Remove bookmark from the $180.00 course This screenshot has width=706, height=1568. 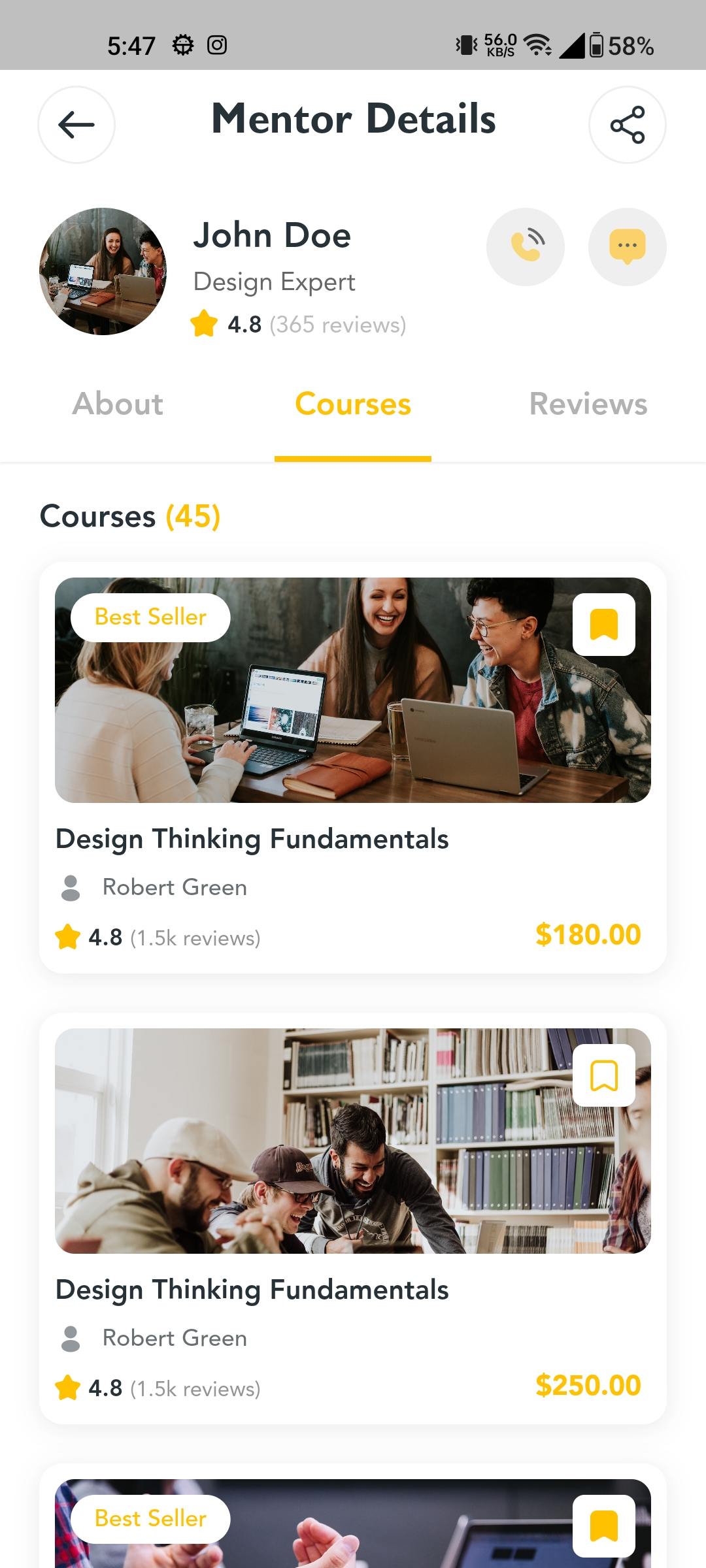point(603,625)
